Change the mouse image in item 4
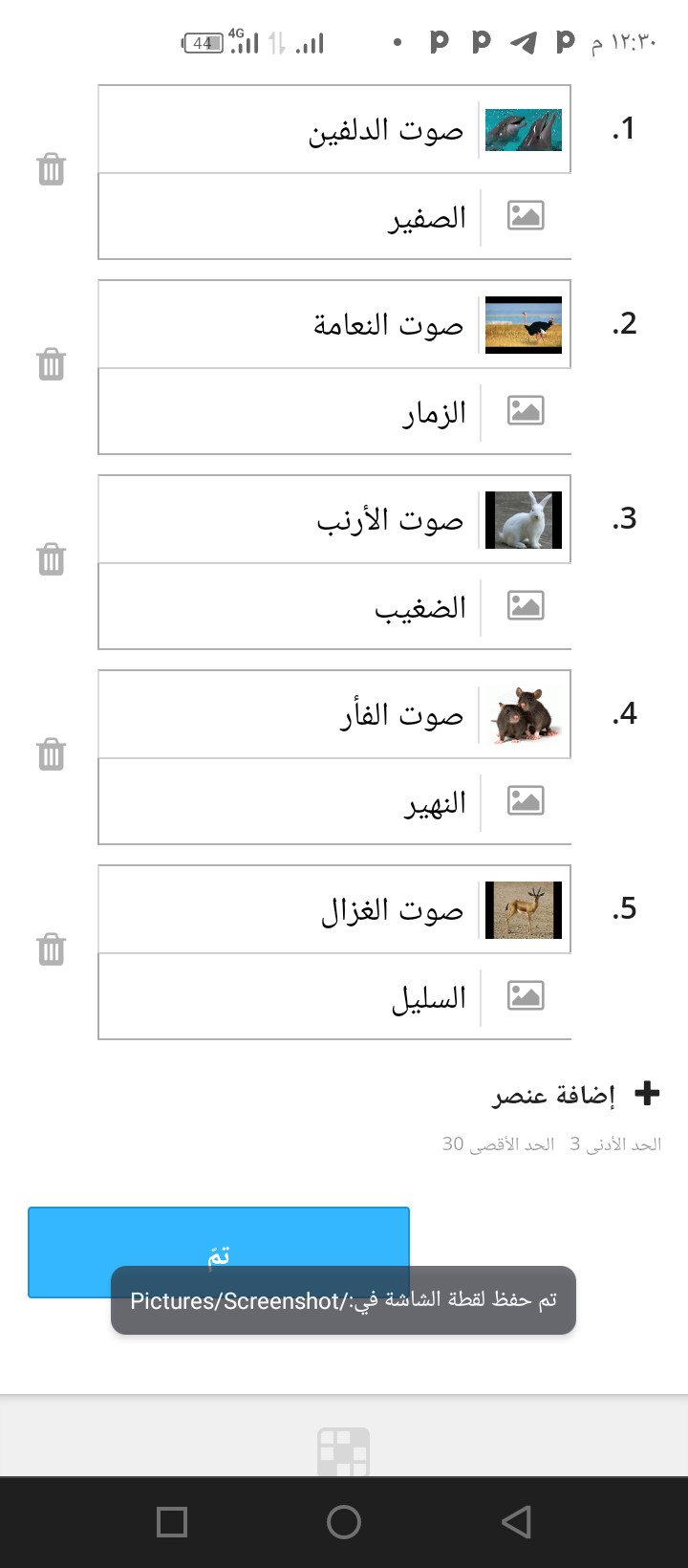688x1568 pixels. coord(524,715)
